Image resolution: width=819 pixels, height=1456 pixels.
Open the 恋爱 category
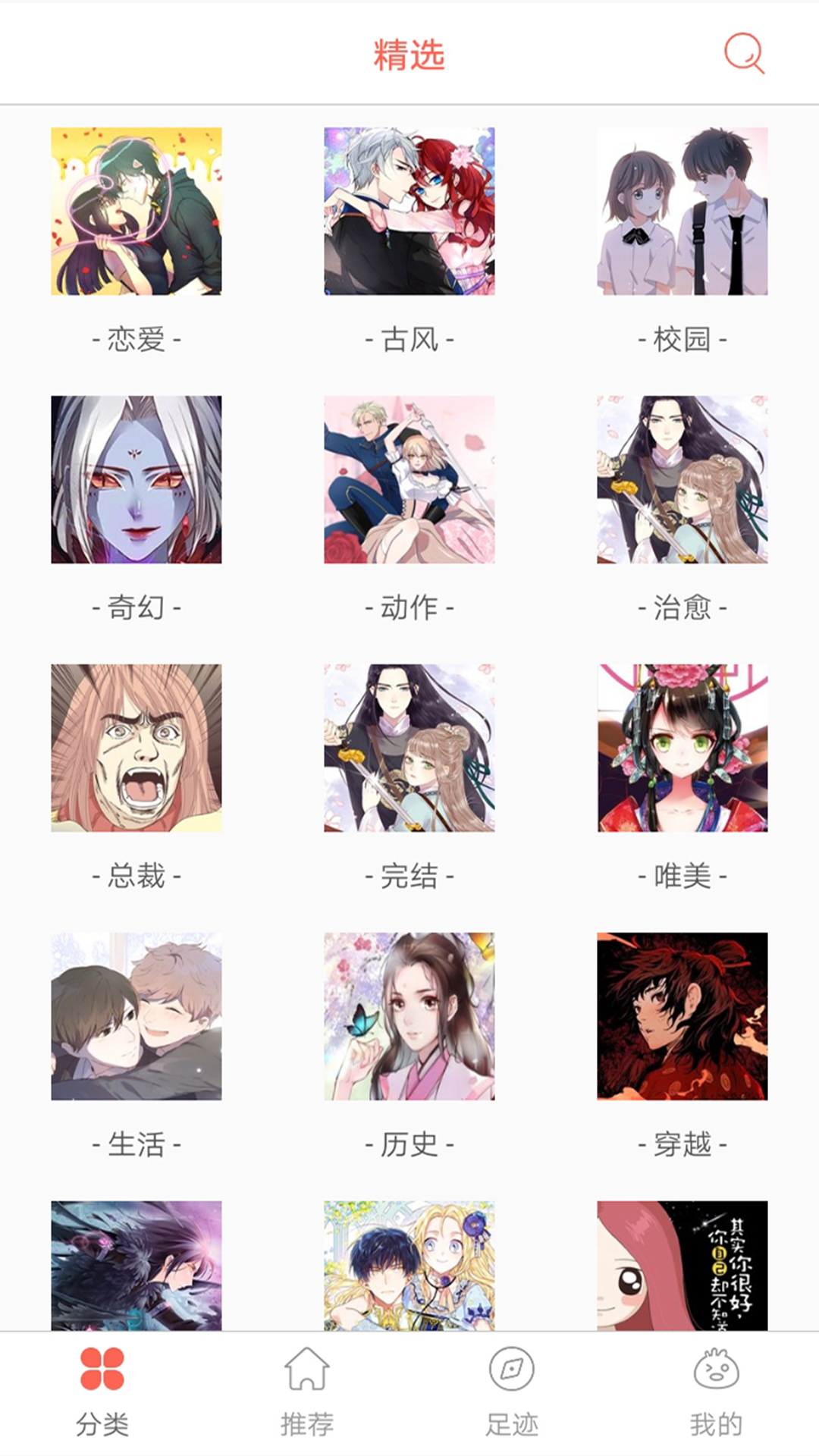136,212
